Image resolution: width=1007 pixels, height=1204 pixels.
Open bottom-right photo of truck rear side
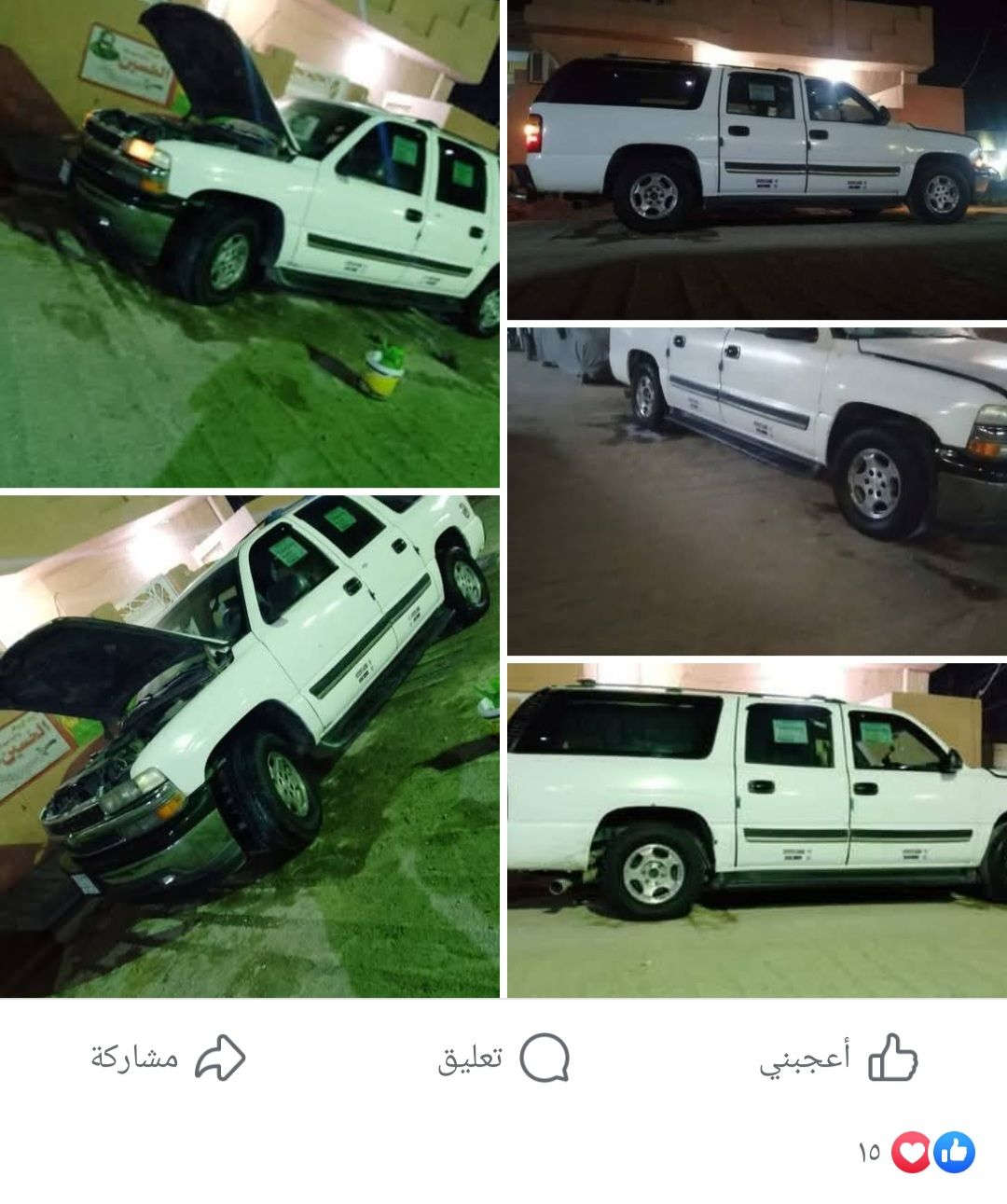pos(756,830)
